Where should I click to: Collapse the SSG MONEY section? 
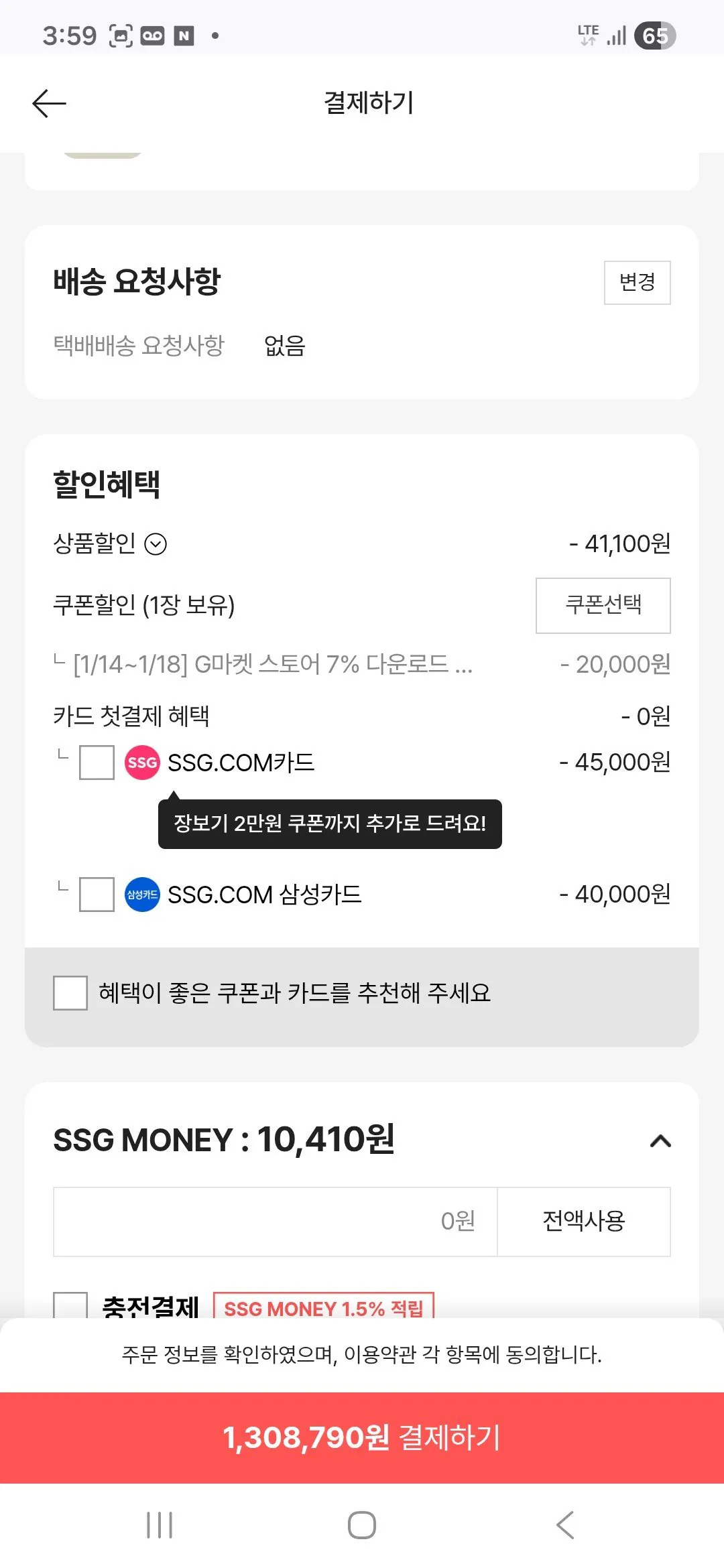(x=660, y=1139)
